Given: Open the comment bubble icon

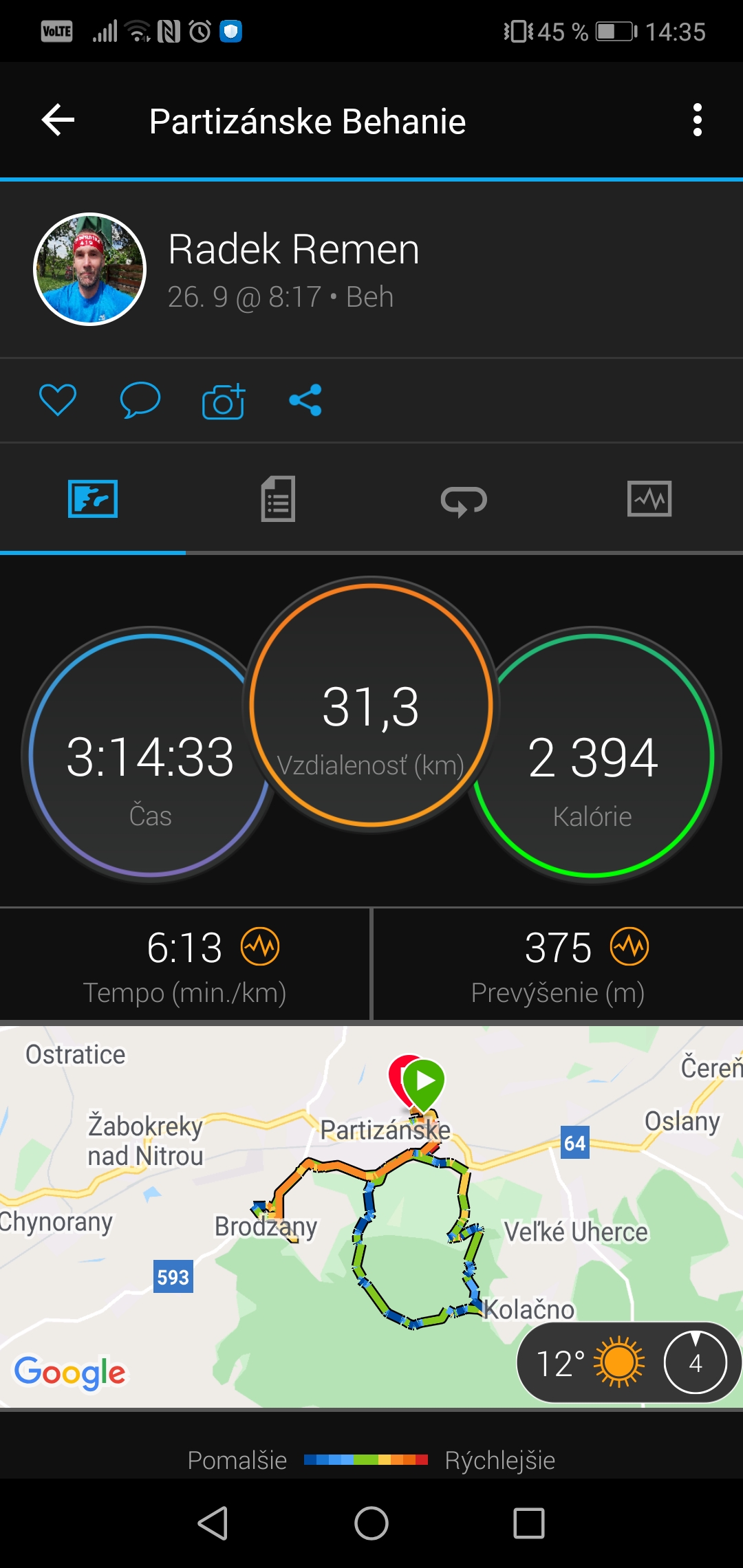Looking at the screenshot, I should [x=140, y=400].
